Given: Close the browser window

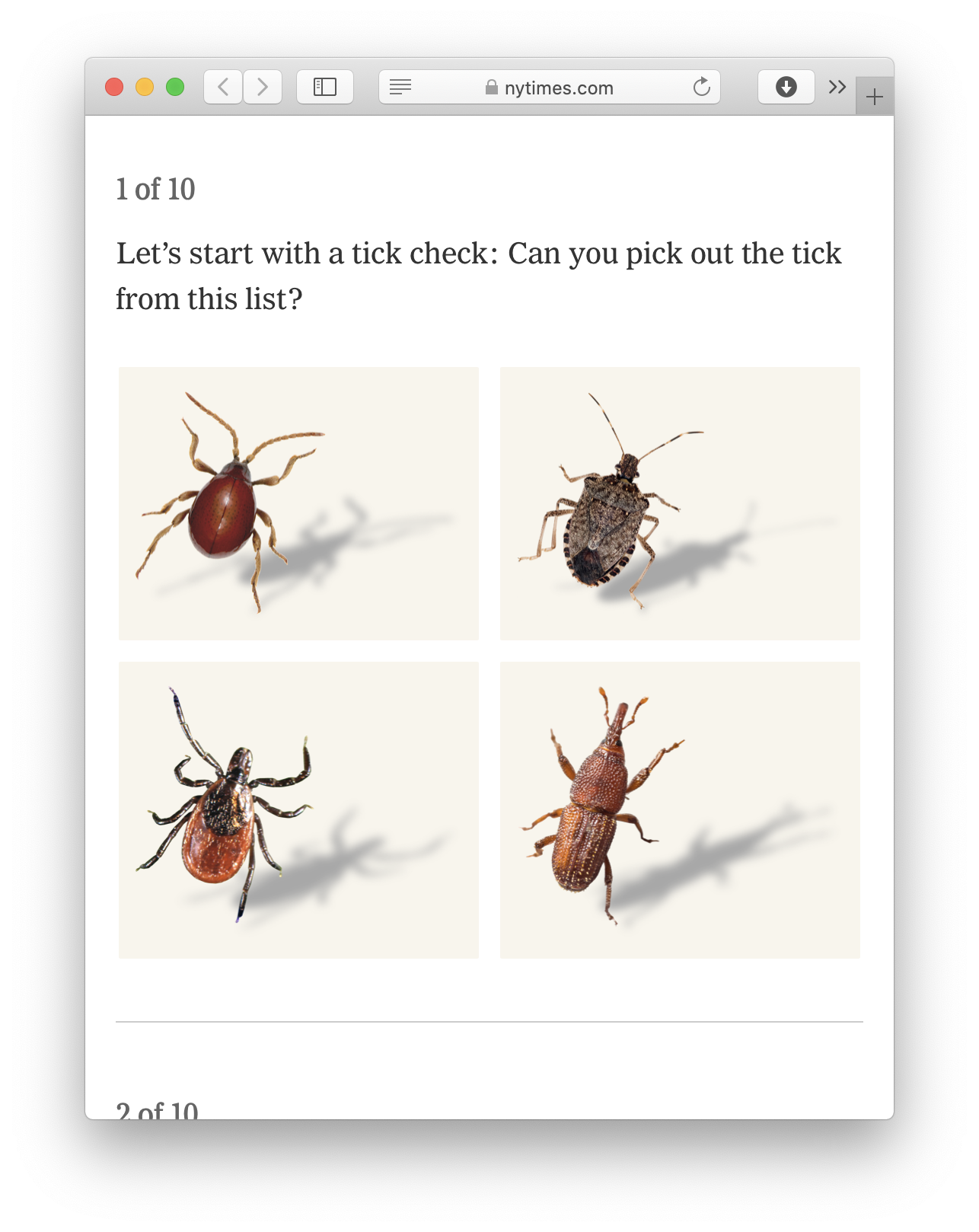Looking at the screenshot, I should click(x=114, y=87).
